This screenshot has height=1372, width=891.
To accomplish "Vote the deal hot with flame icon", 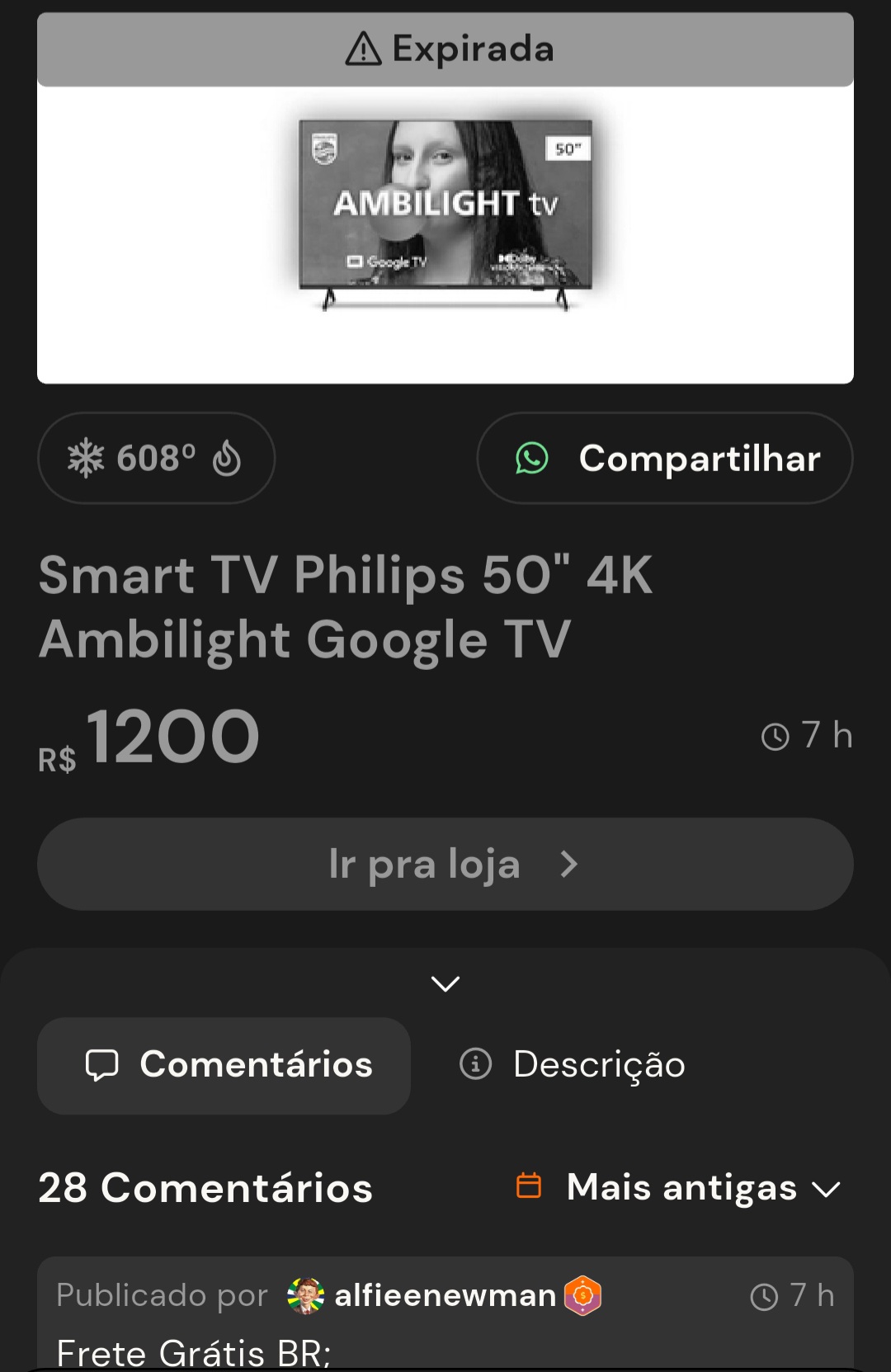I will (227, 459).
